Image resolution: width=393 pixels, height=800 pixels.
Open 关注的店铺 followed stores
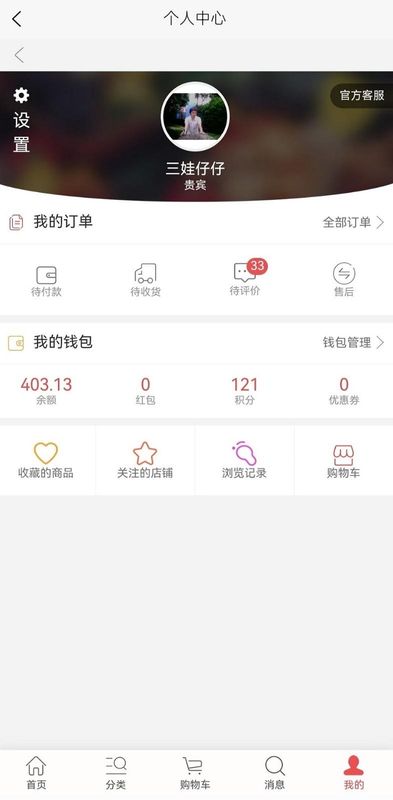[145, 461]
